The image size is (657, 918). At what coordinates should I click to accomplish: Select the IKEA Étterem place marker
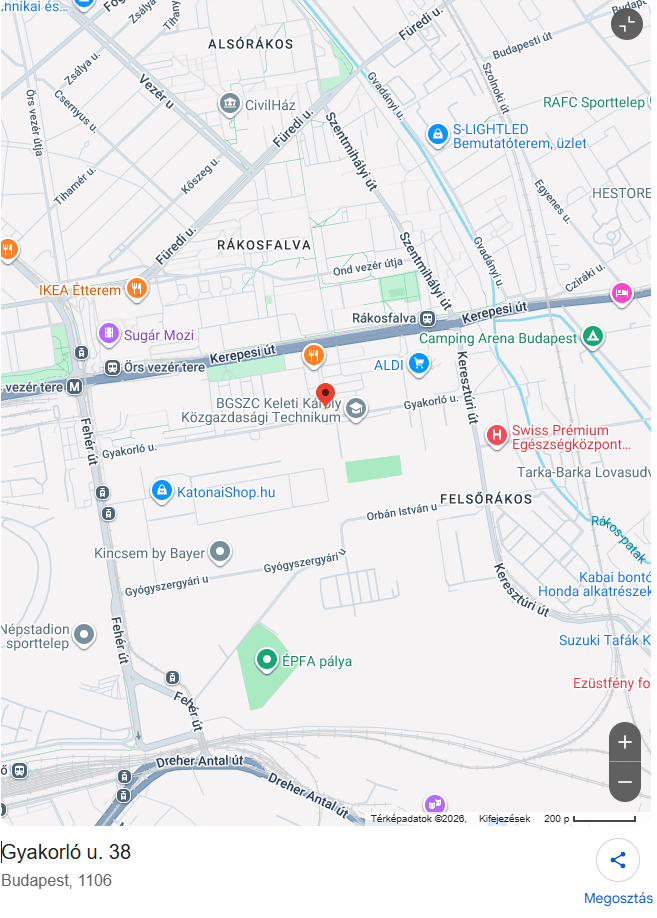(137, 290)
